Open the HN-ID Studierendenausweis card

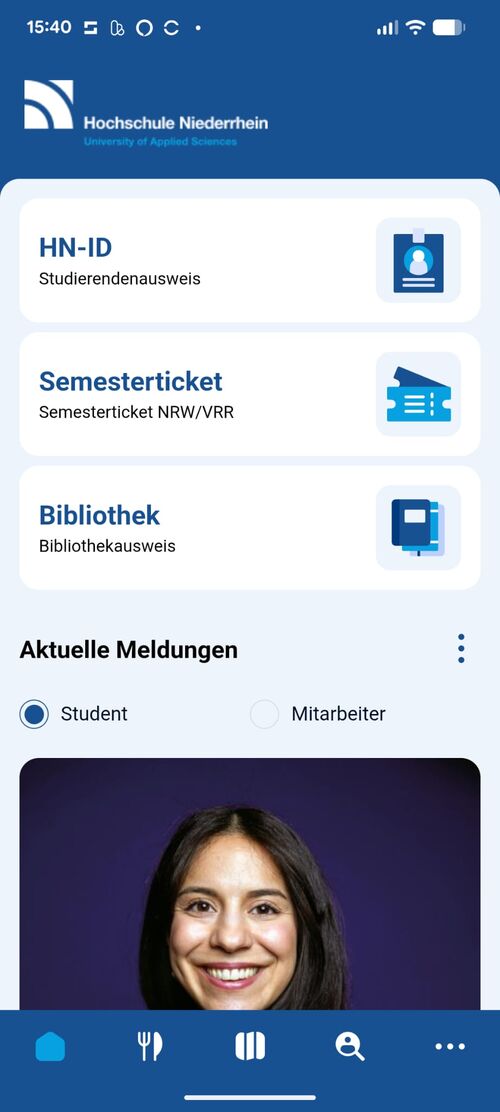(250, 260)
